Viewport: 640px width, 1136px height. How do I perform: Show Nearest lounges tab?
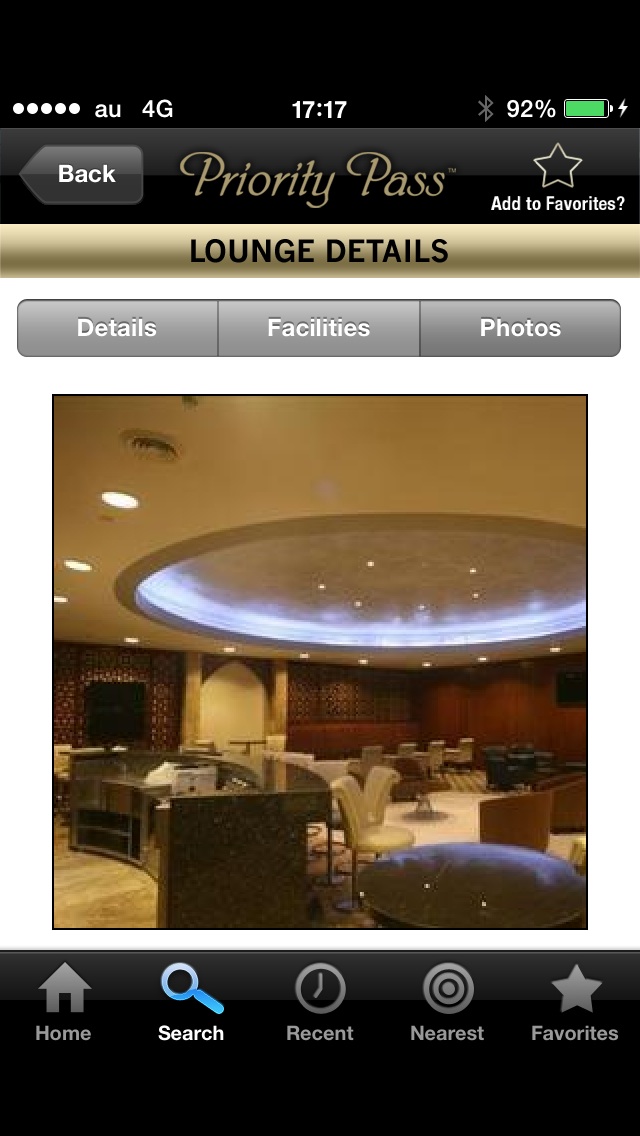[x=447, y=1004]
